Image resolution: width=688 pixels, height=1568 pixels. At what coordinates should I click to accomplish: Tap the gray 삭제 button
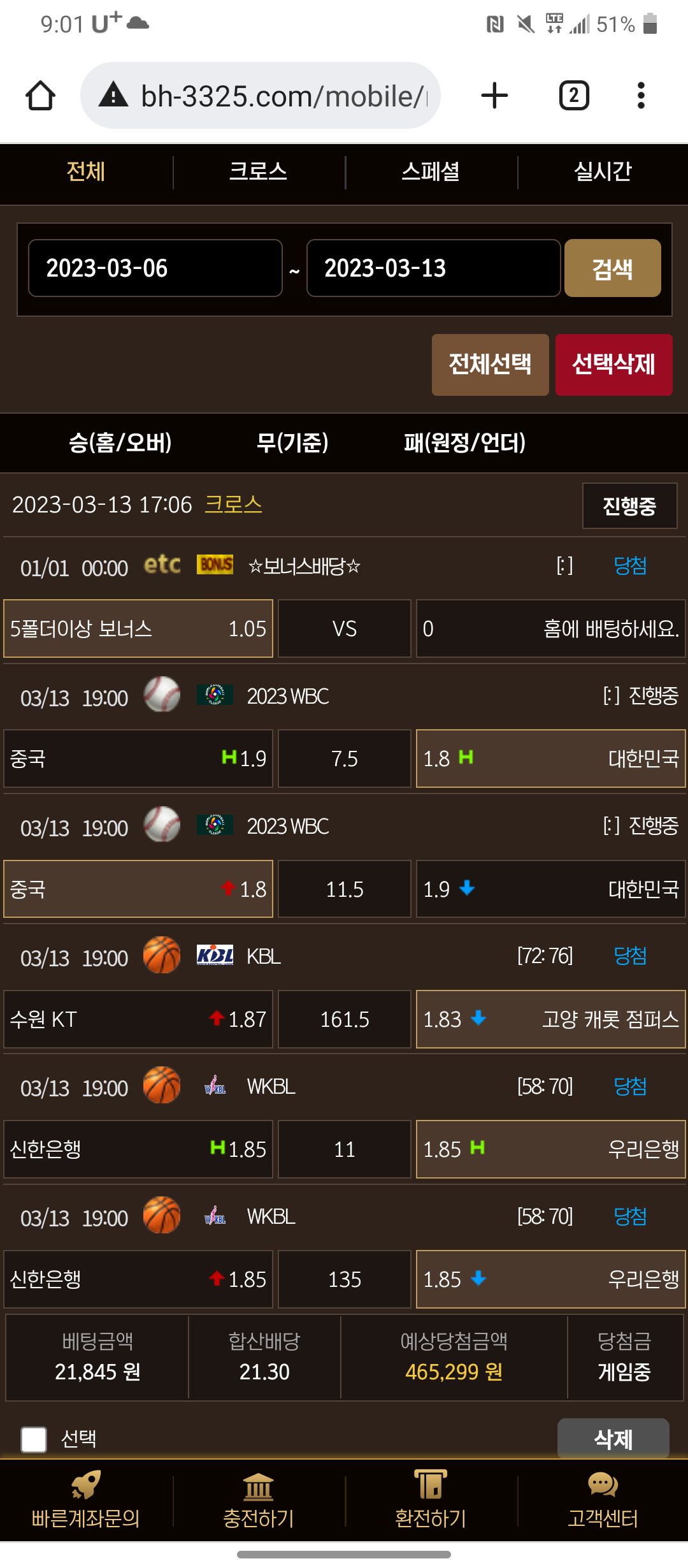tap(613, 1439)
